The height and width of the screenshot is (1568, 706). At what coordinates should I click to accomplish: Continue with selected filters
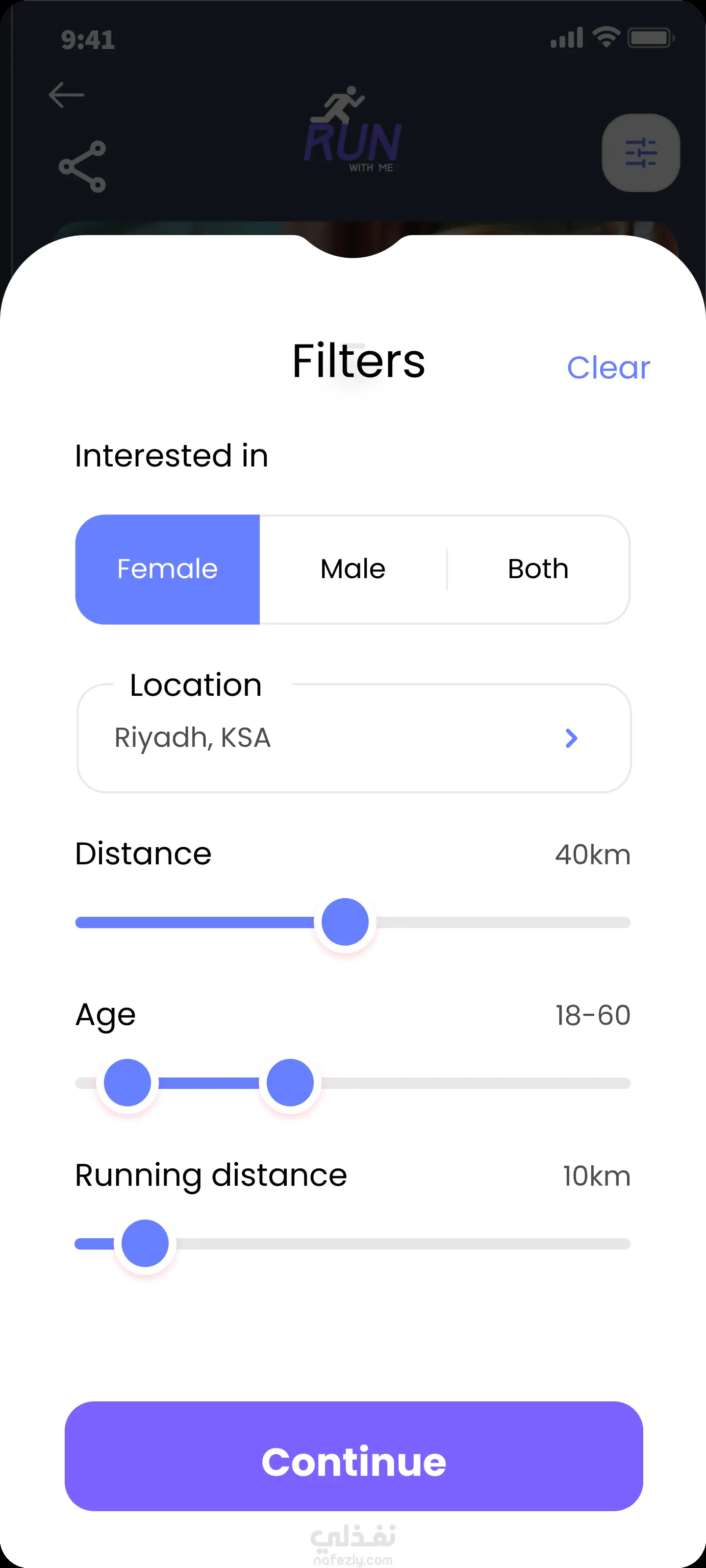tap(353, 1462)
